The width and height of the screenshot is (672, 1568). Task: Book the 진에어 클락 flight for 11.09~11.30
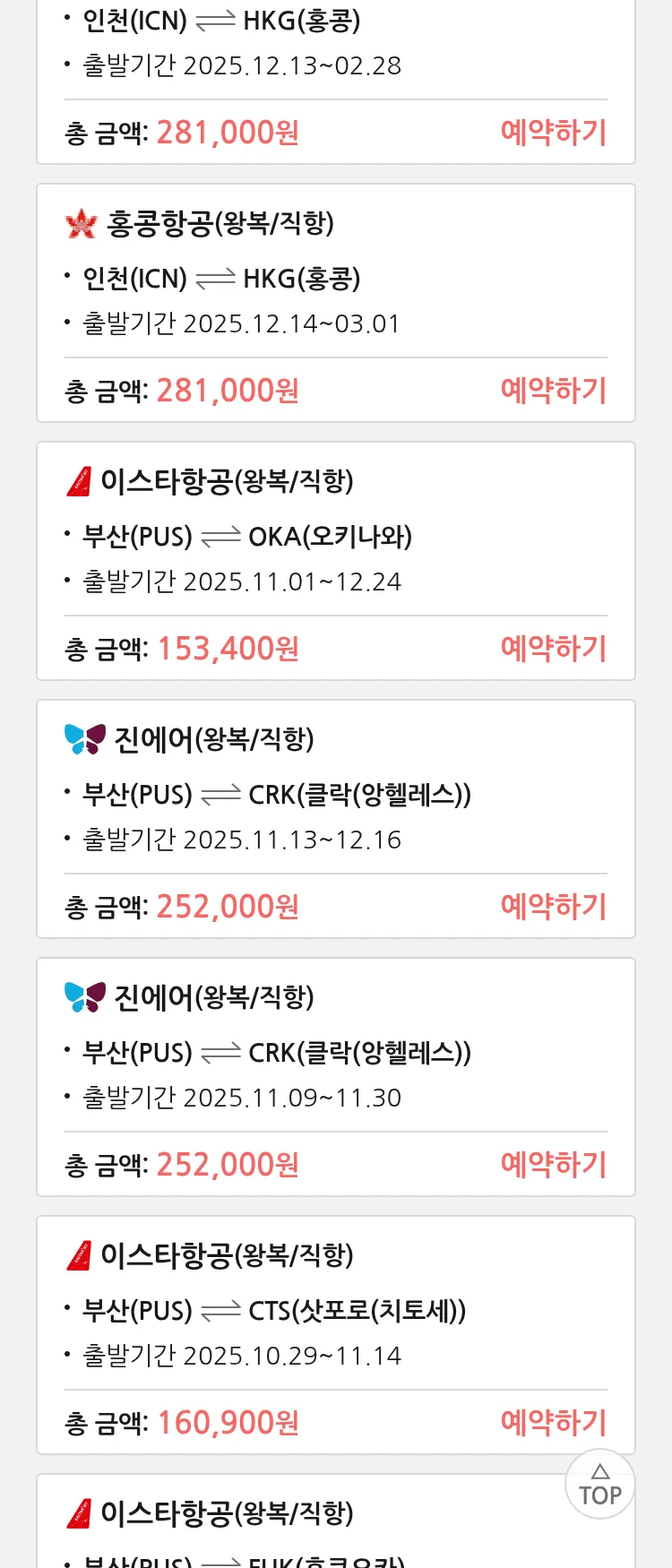(553, 1165)
